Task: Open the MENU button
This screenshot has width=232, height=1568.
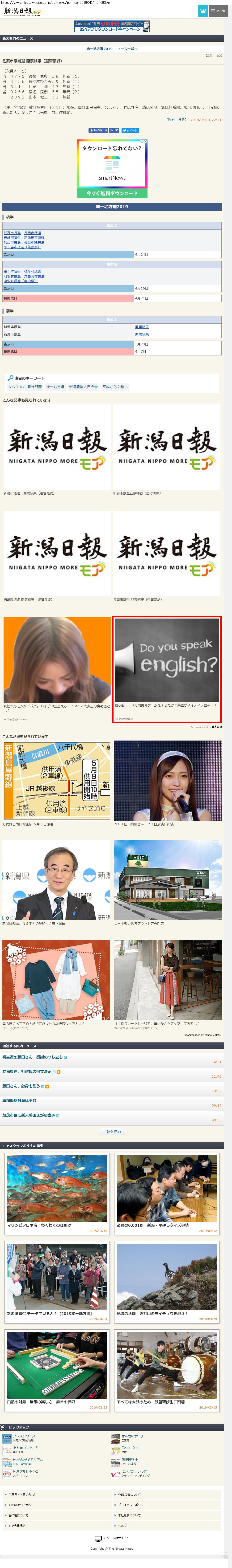Action: 218,11
